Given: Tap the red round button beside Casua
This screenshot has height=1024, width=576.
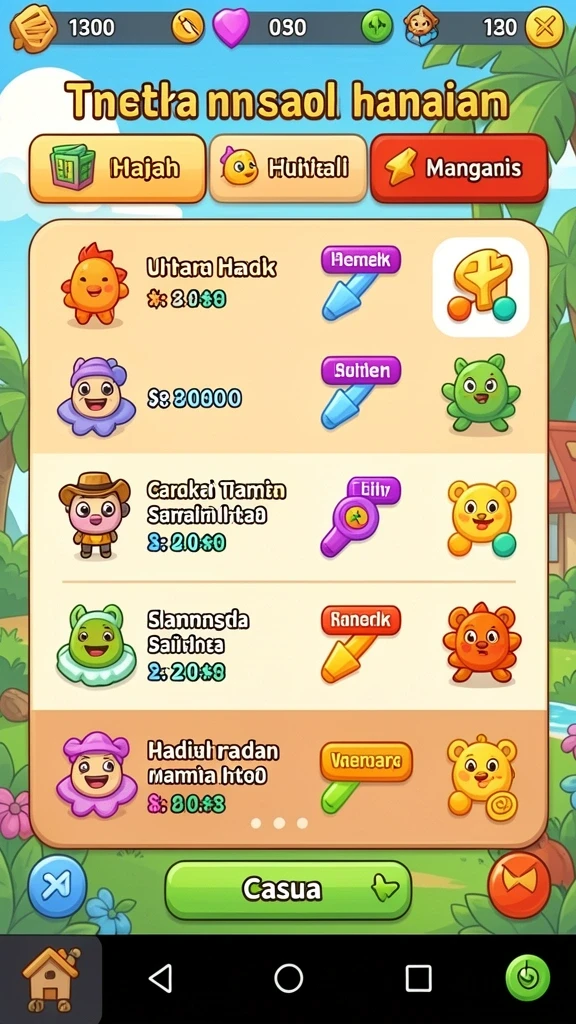Looking at the screenshot, I should (x=519, y=884).
